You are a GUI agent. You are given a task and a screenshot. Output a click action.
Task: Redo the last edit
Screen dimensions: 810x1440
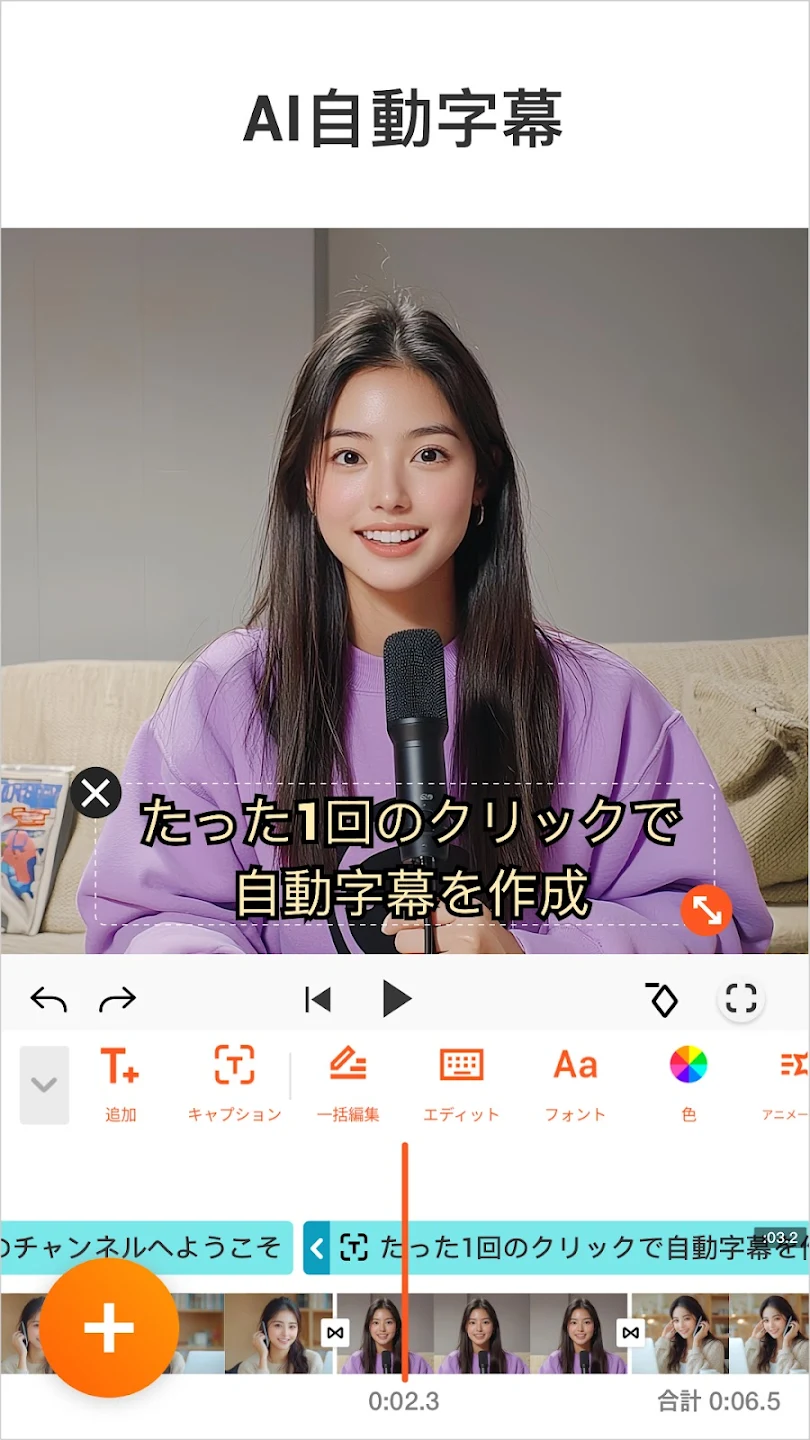click(117, 999)
